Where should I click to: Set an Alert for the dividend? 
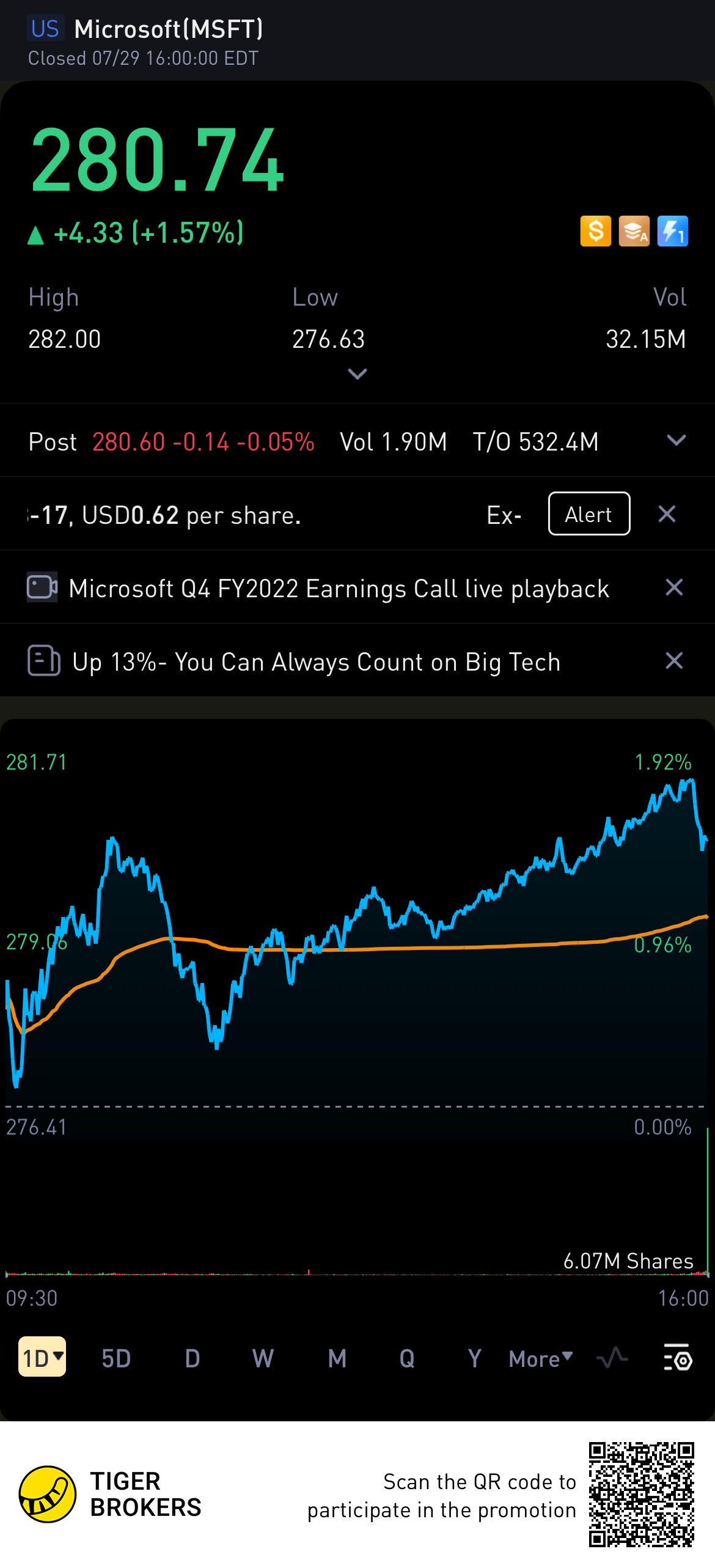tap(588, 514)
